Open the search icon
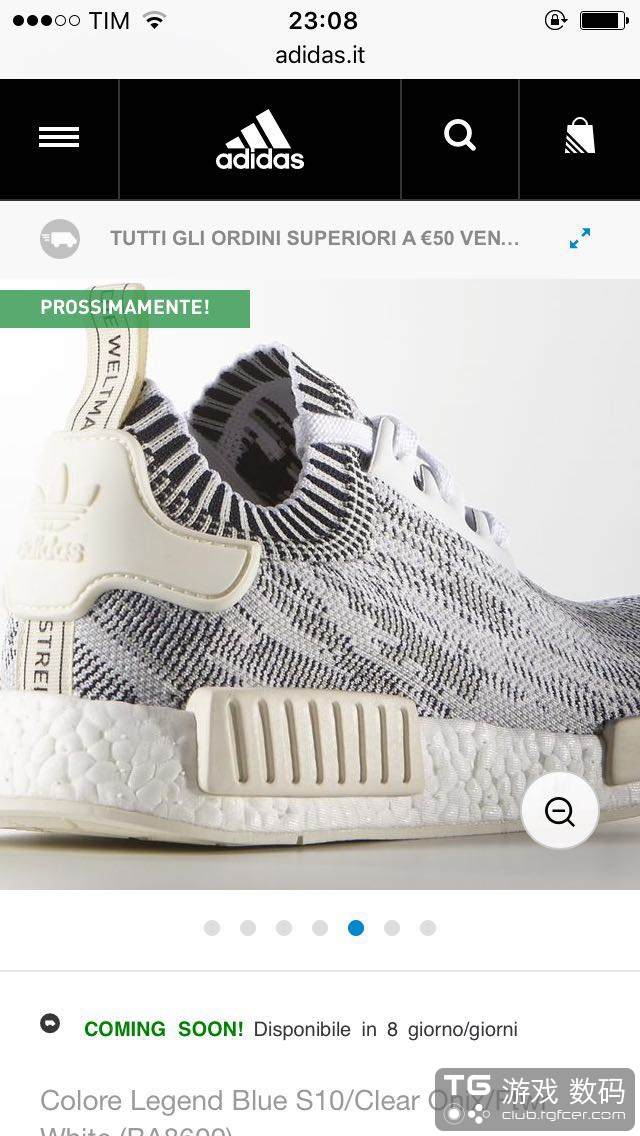640x1136 pixels. coord(460,136)
